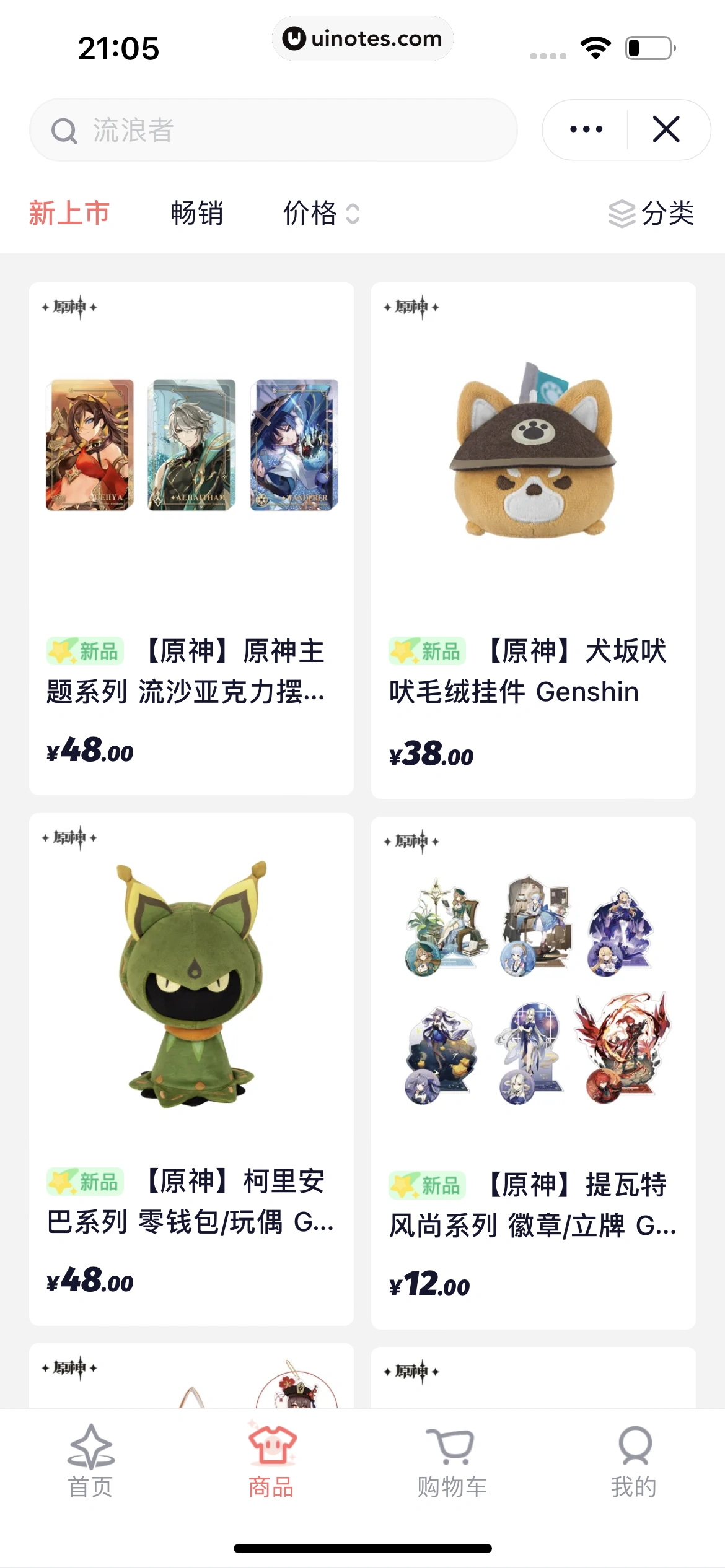View the 提瓦特风尚系列 徽章/立牌 product

[533, 1071]
